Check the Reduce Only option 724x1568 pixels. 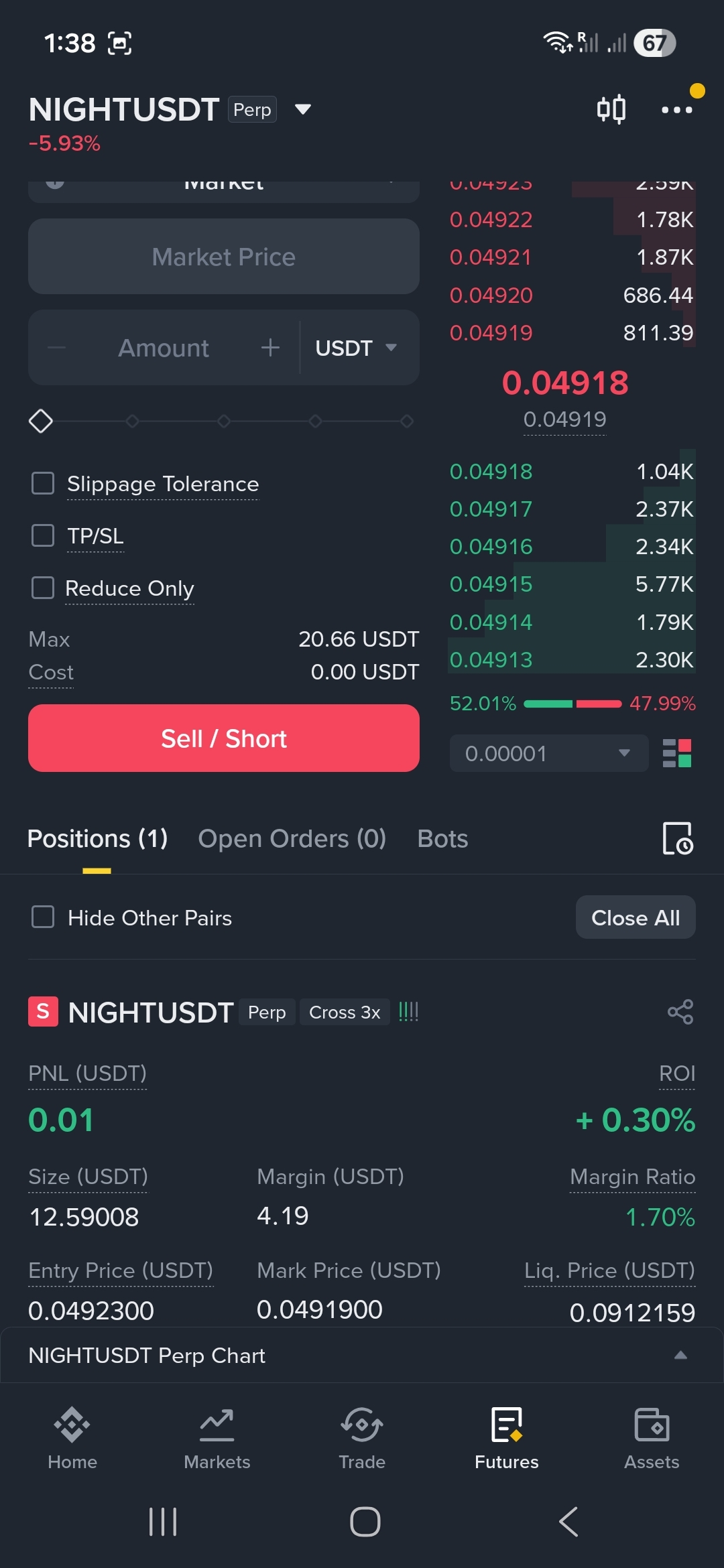tap(43, 588)
